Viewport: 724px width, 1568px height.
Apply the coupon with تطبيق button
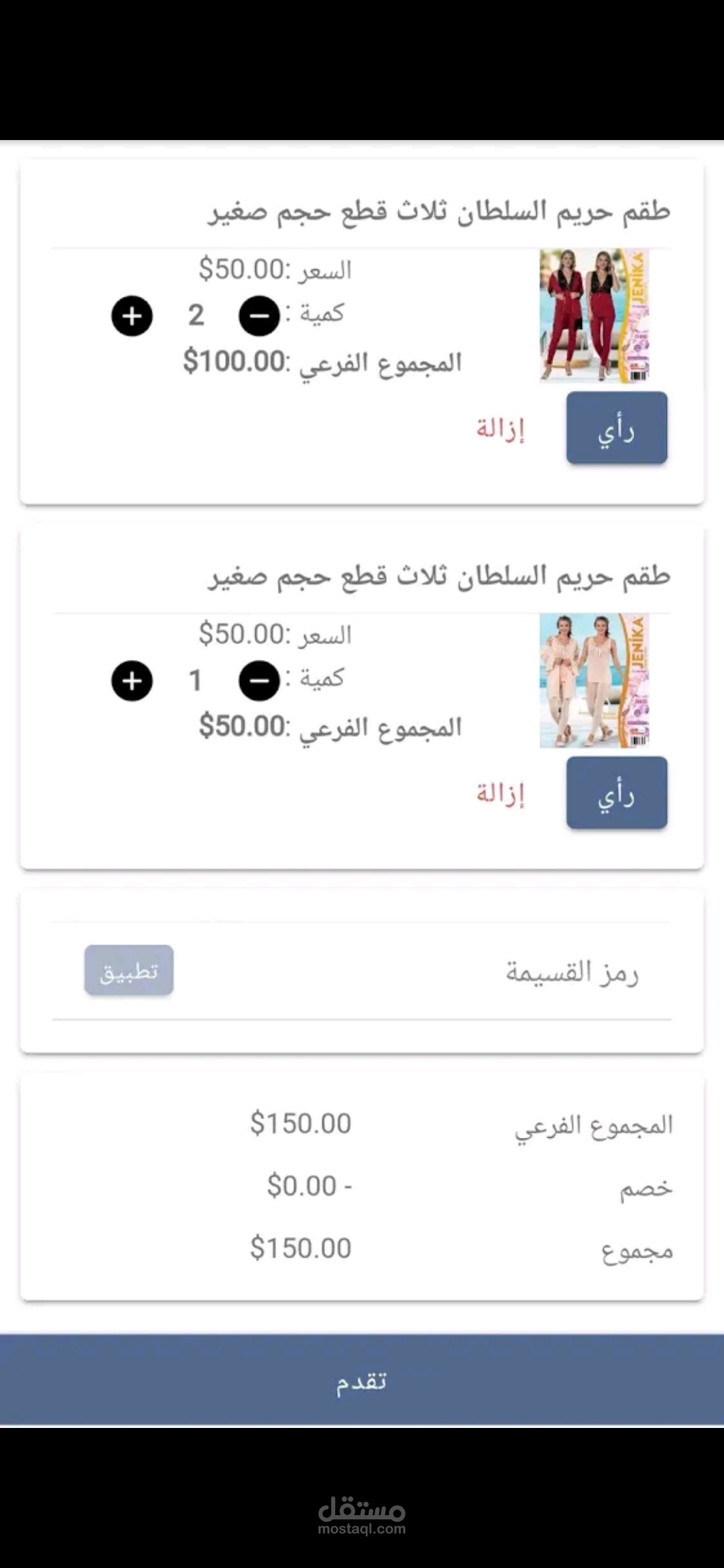(x=129, y=970)
